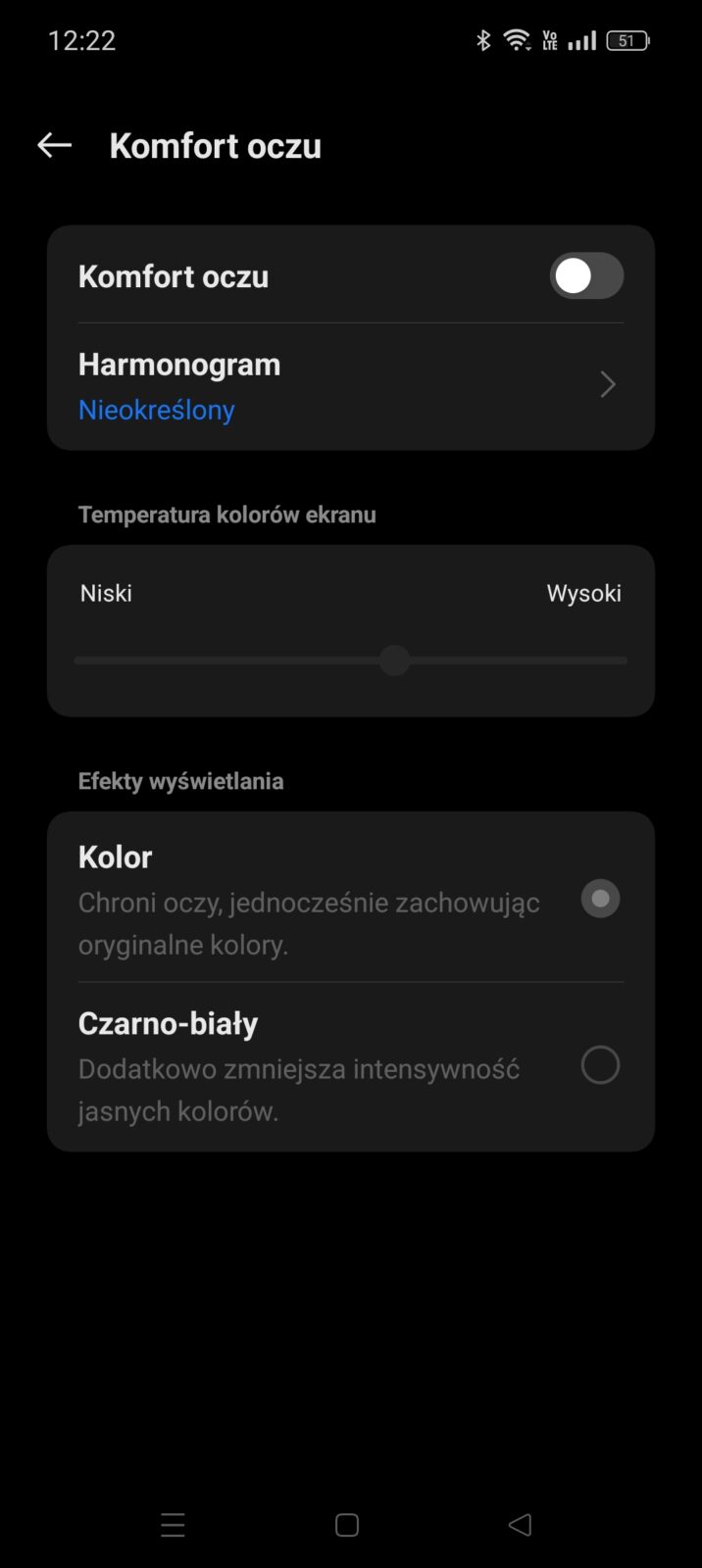Go back from Komfort oczu screen
702x1568 pixels.
coord(55,146)
